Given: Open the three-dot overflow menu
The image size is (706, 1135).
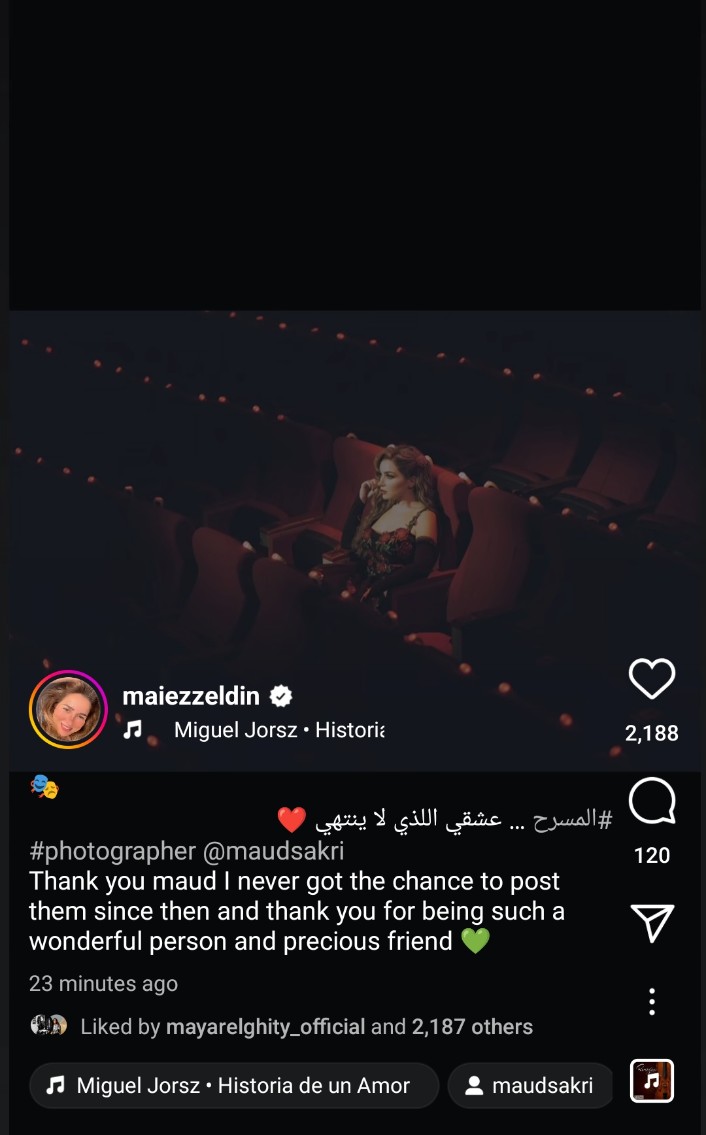Looking at the screenshot, I should click(652, 1001).
